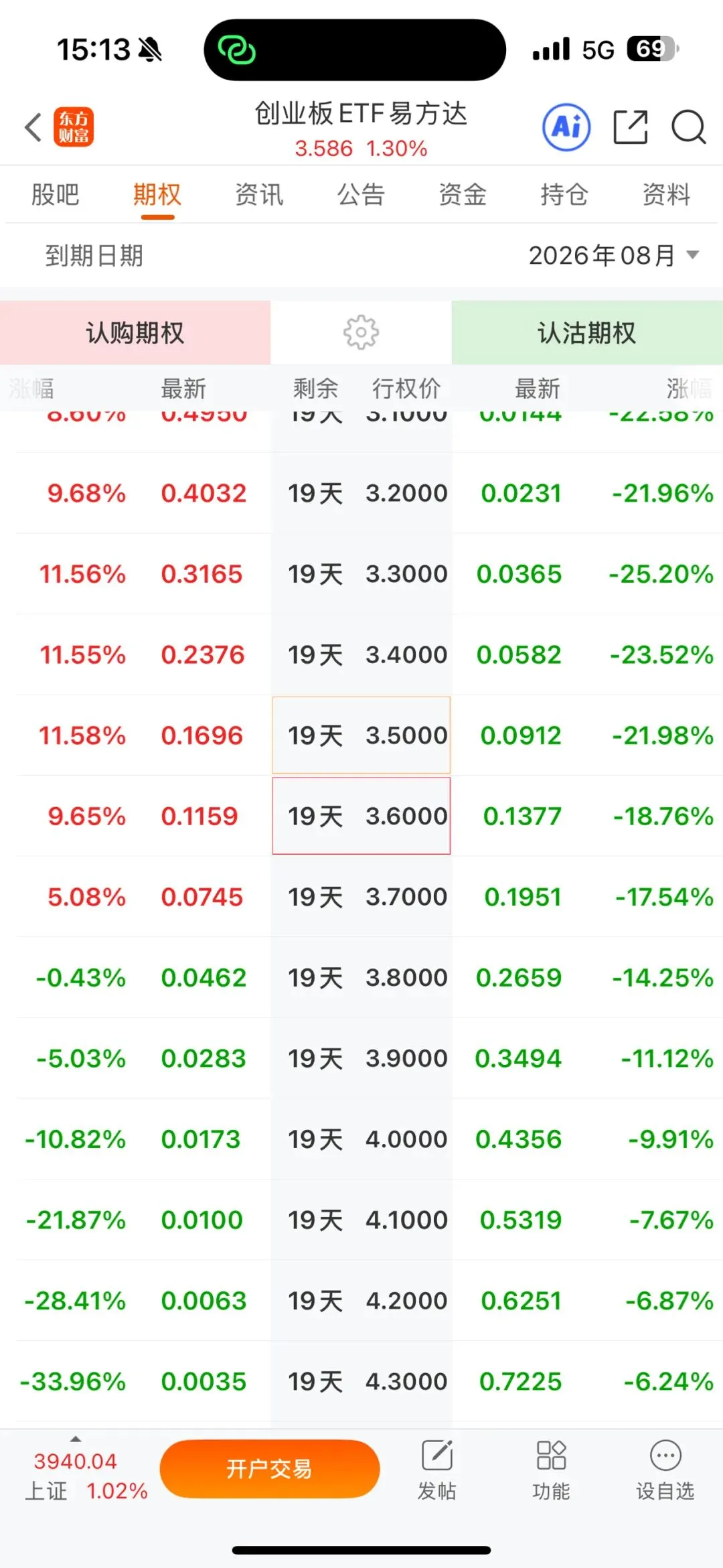Switch to the 股吧 tab
723x1568 pixels.
pos(56,195)
